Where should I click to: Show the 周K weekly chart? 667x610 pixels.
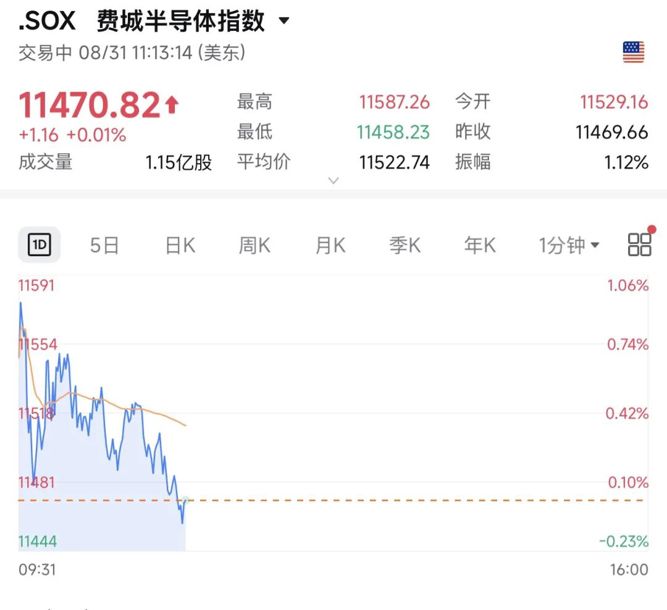tap(254, 245)
